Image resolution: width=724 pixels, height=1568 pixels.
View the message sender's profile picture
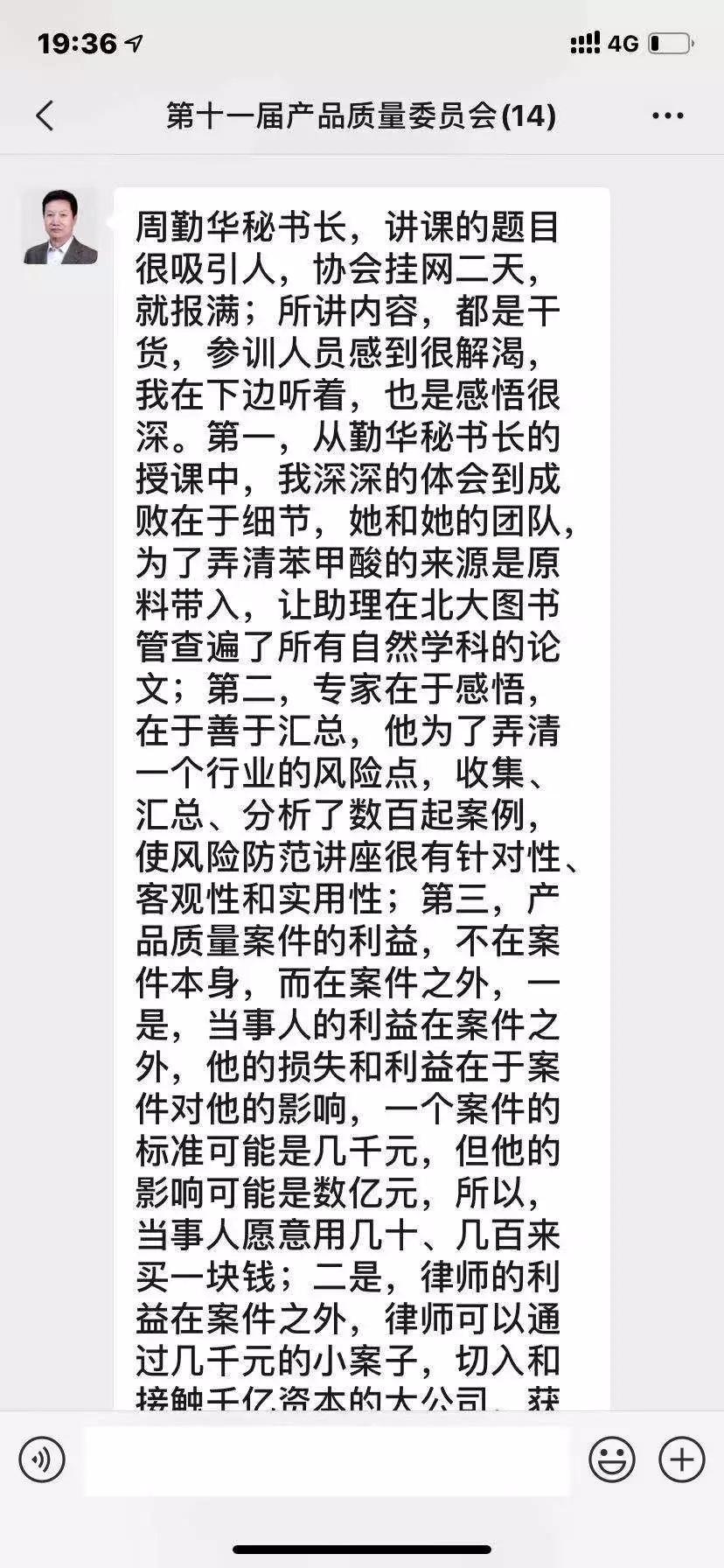pyautogui.click(x=60, y=227)
